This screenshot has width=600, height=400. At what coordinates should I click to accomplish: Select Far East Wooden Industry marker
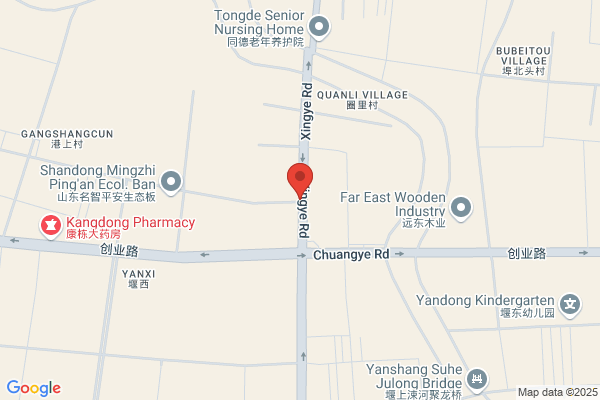tap(461, 209)
